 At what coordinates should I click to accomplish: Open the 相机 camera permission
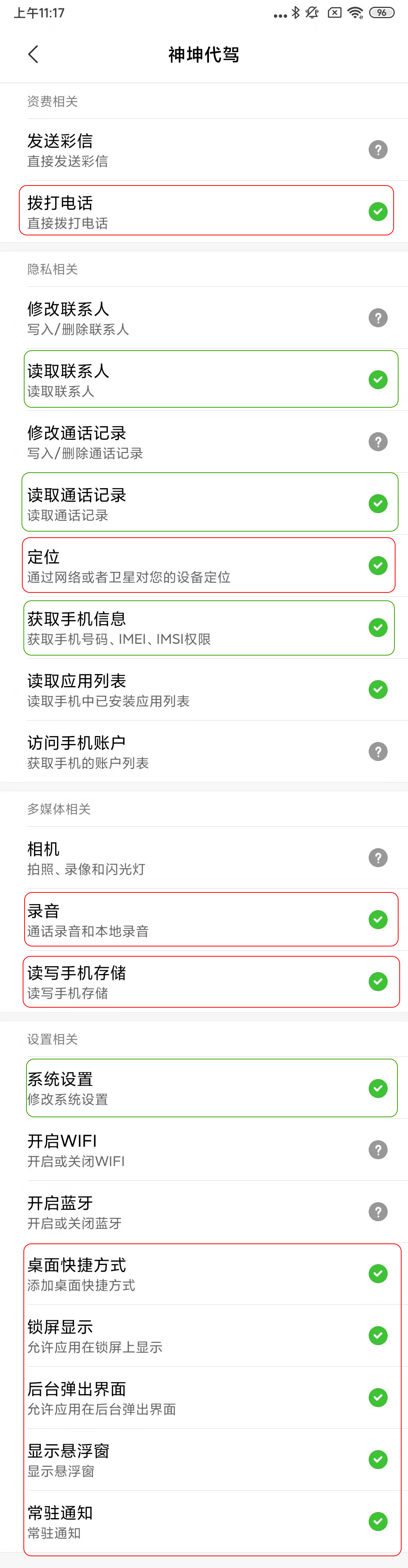[204, 858]
